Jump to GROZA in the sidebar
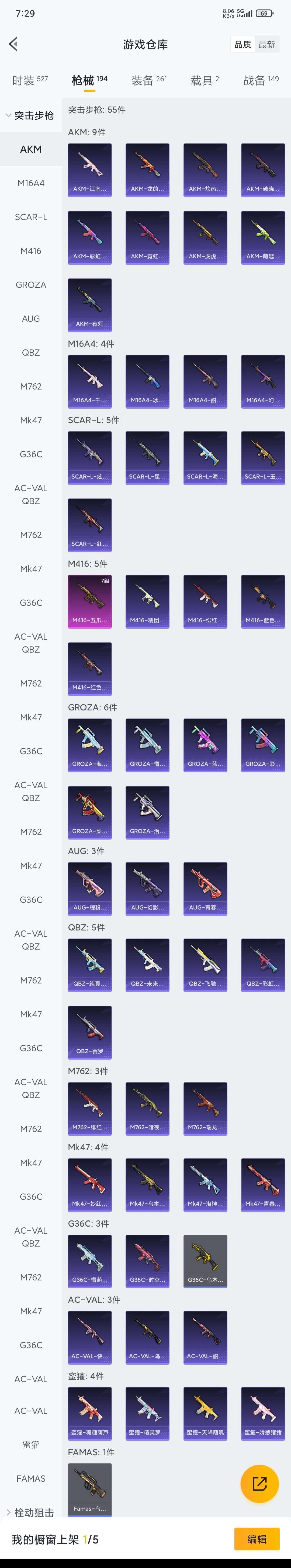 point(30,285)
